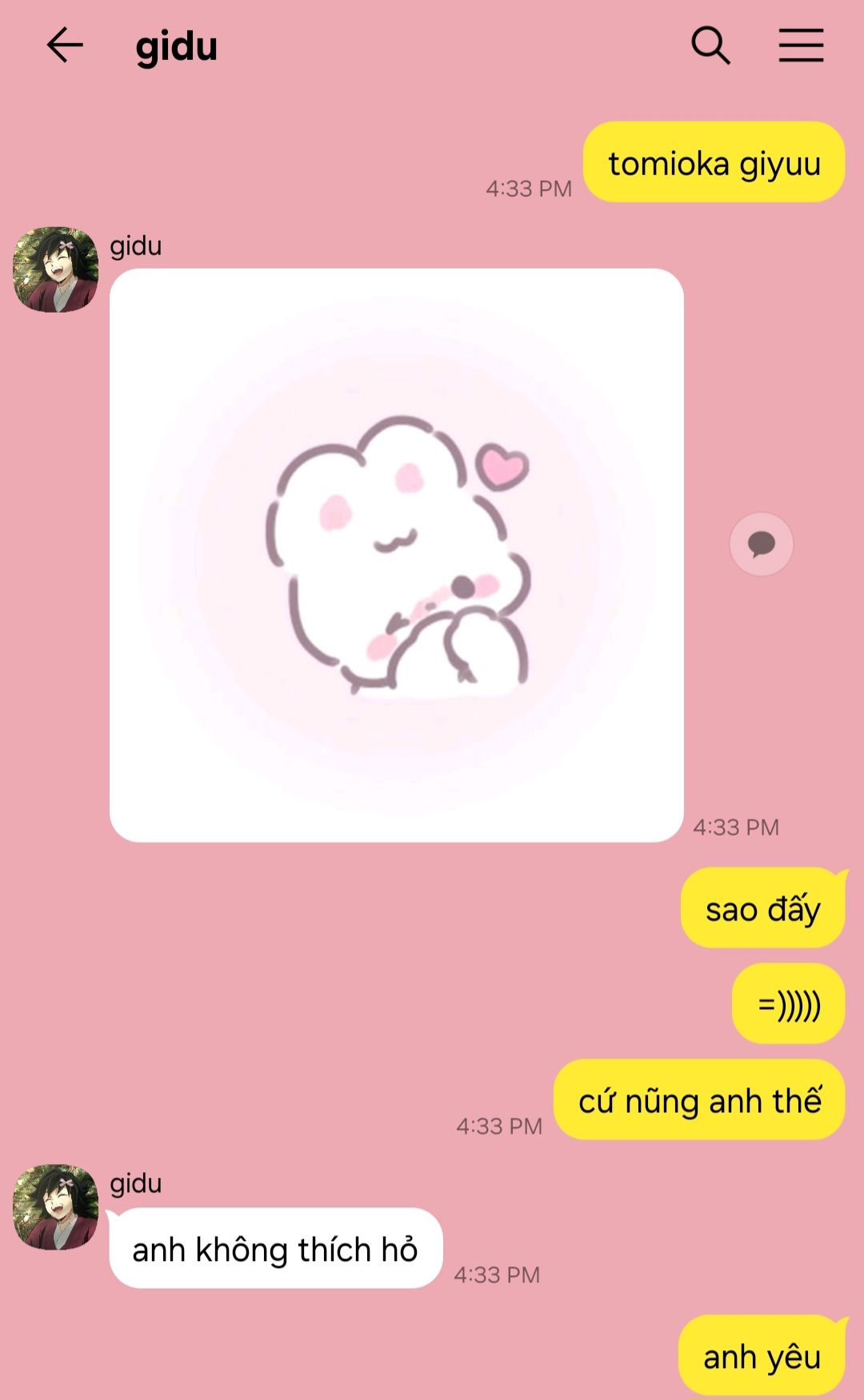View gidu's profile picture above the sticker
Image resolution: width=864 pixels, height=1400 pixels.
(55, 269)
